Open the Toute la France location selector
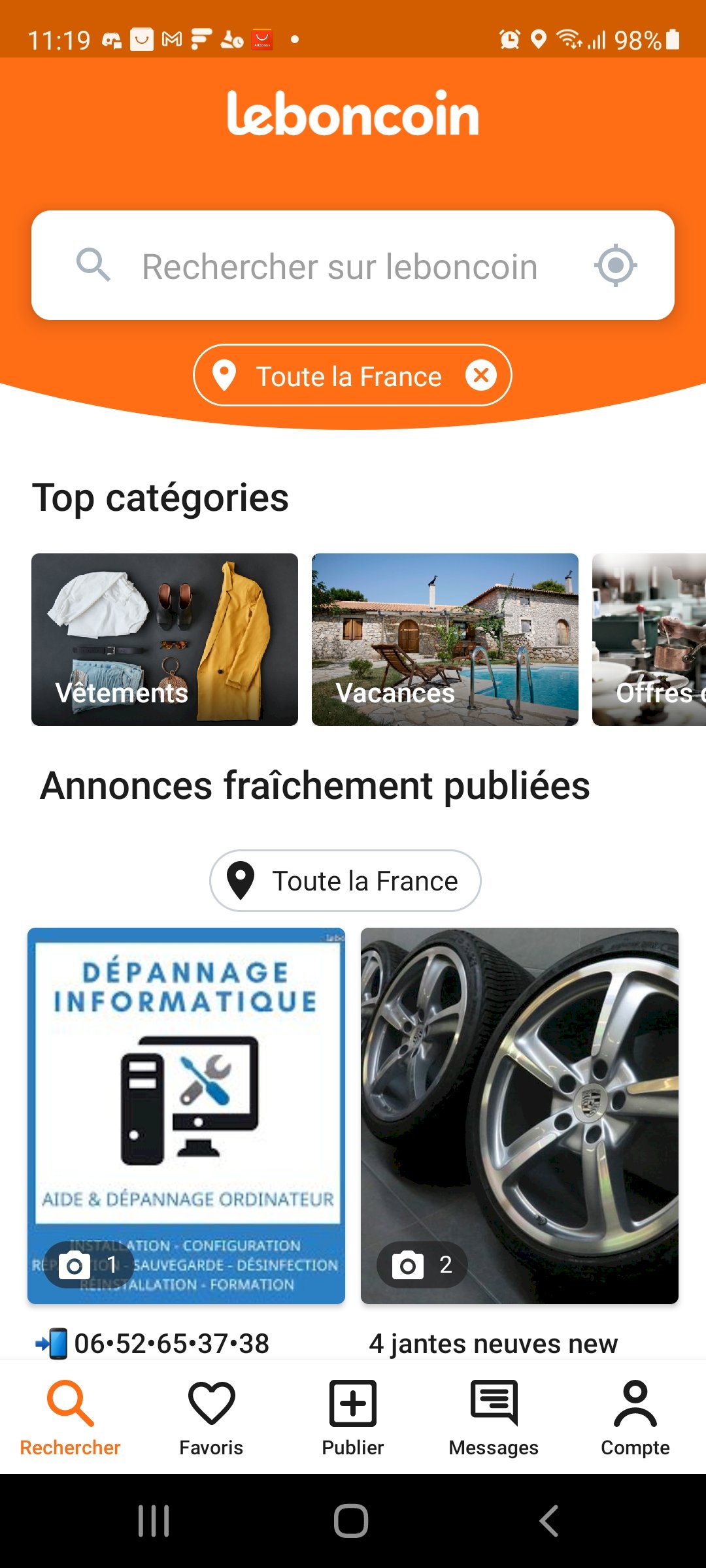The height and width of the screenshot is (1568, 706). click(352, 375)
